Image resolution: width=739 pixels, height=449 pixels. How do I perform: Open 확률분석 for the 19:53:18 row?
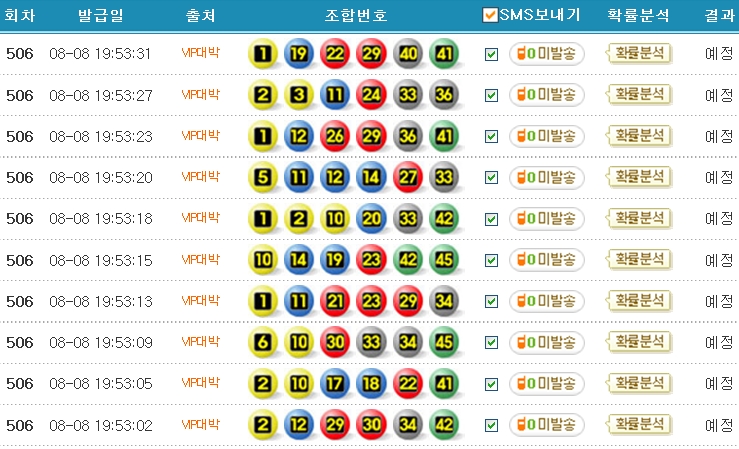coord(639,217)
